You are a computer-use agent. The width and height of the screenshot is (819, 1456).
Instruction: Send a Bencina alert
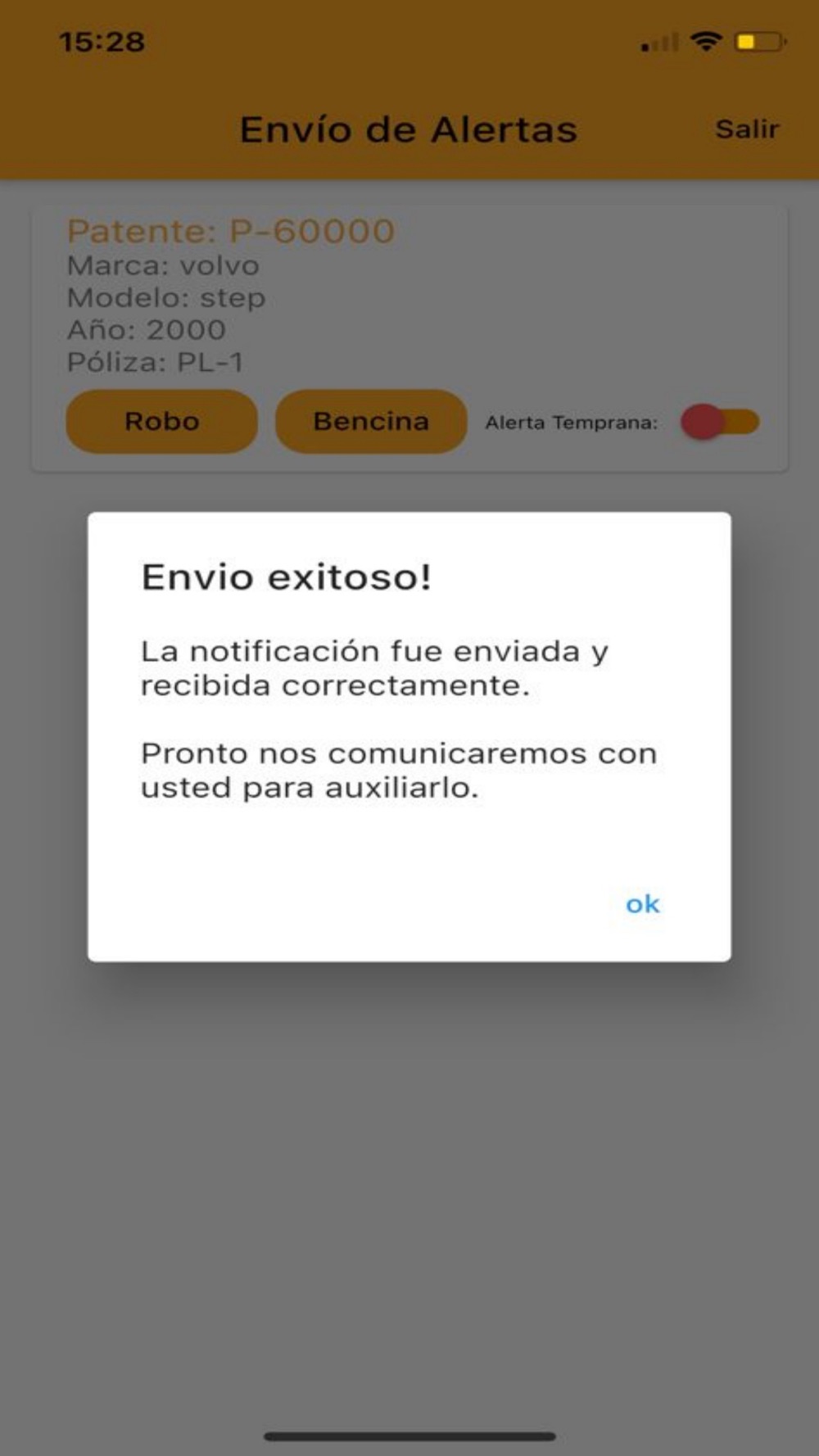click(371, 422)
